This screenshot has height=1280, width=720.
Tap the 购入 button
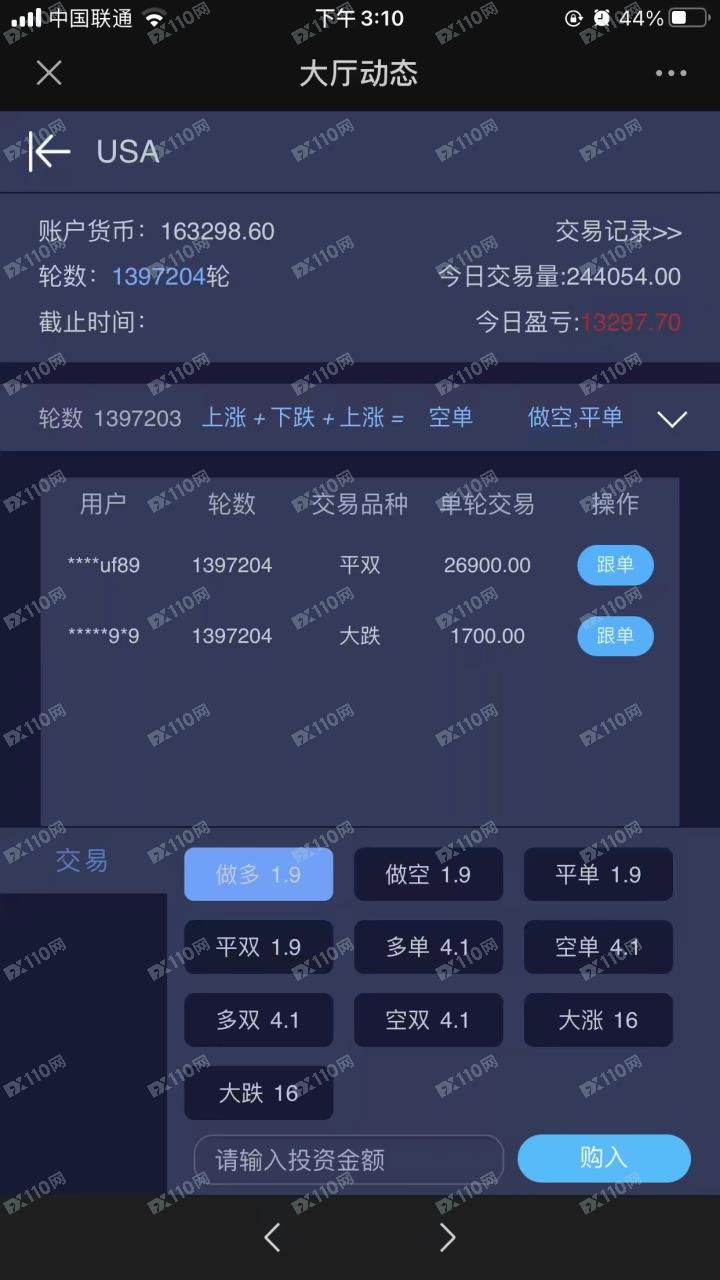[x=604, y=1158]
